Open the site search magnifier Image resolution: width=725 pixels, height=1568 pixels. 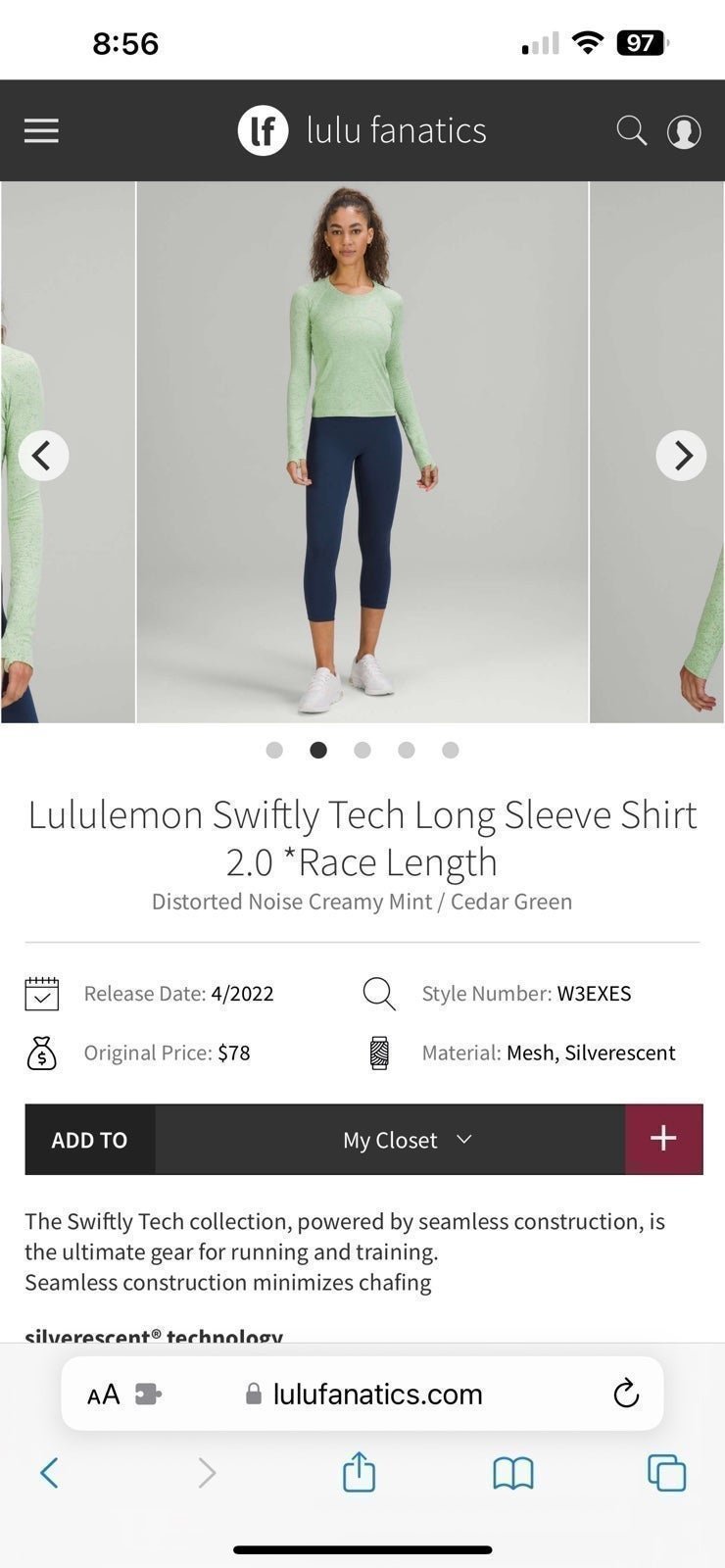[632, 130]
